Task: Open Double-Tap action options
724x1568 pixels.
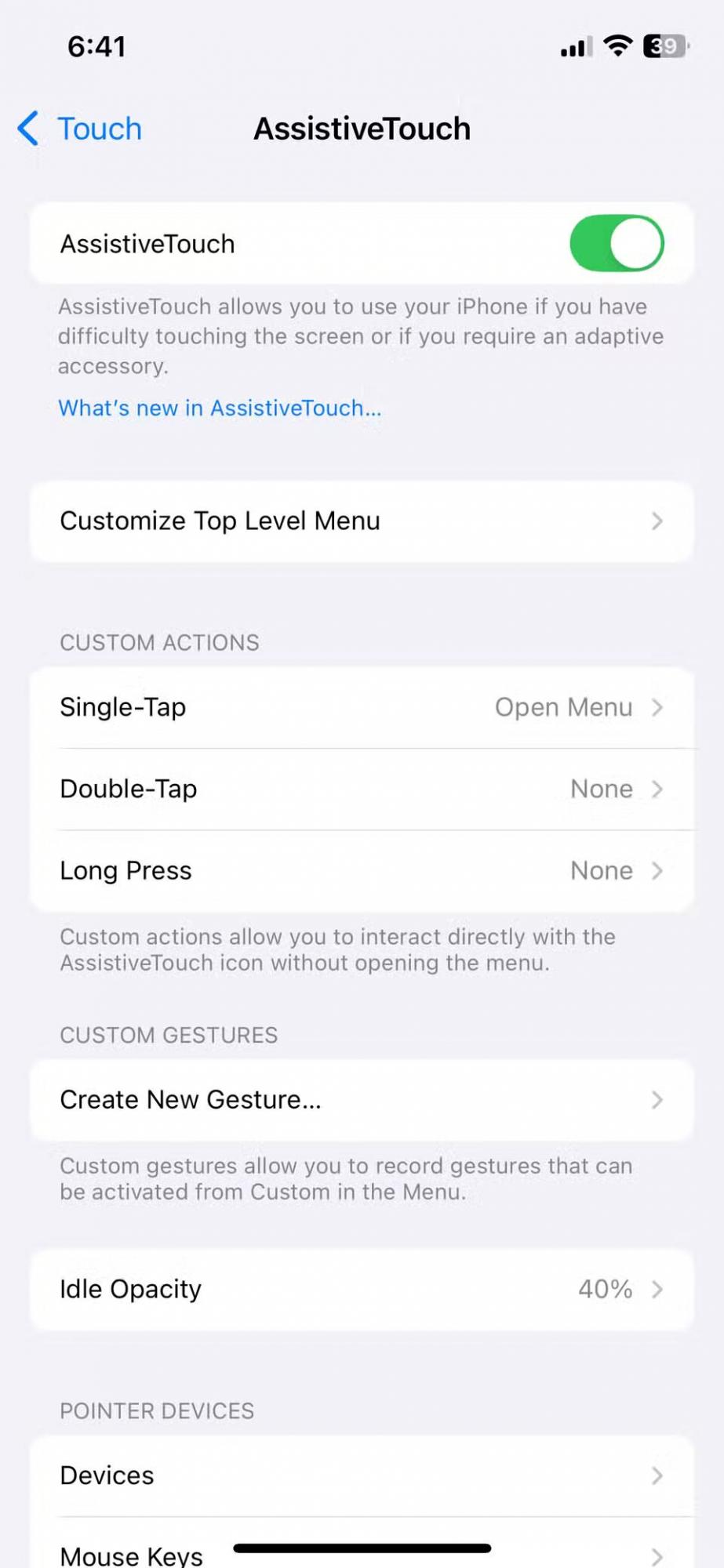Action: 362,789
